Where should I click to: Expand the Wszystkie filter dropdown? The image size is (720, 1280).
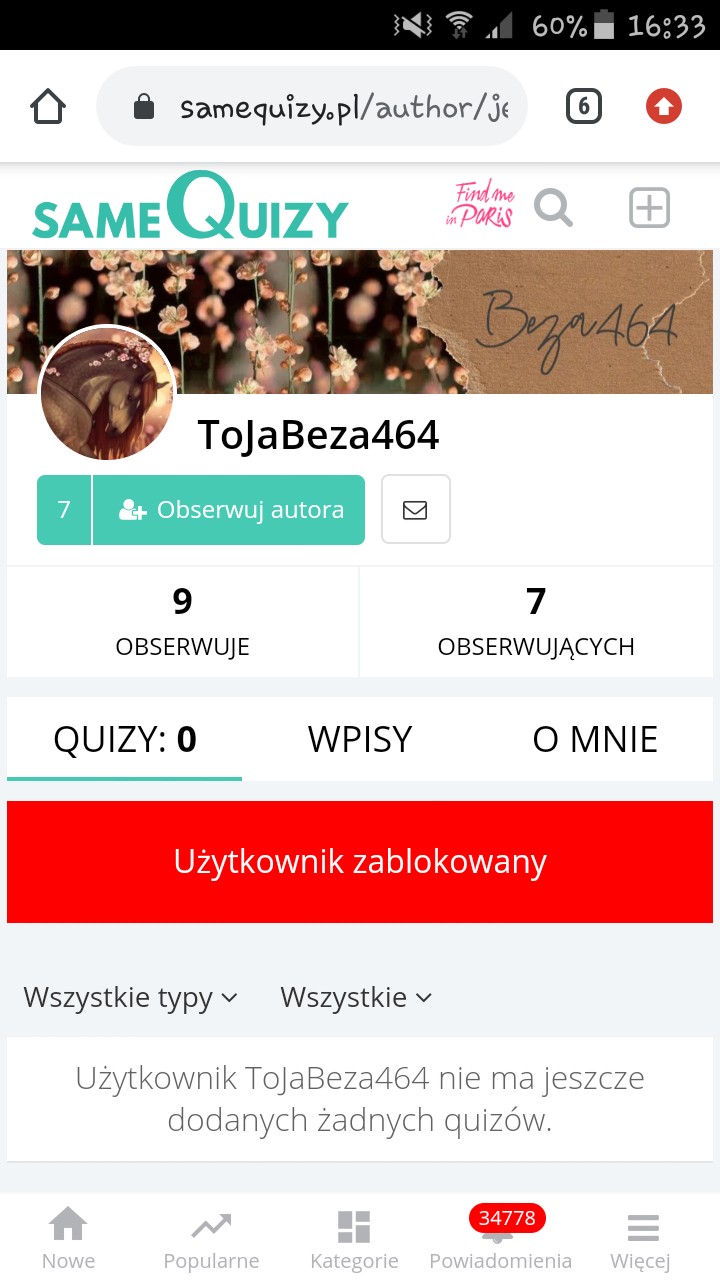coord(355,997)
